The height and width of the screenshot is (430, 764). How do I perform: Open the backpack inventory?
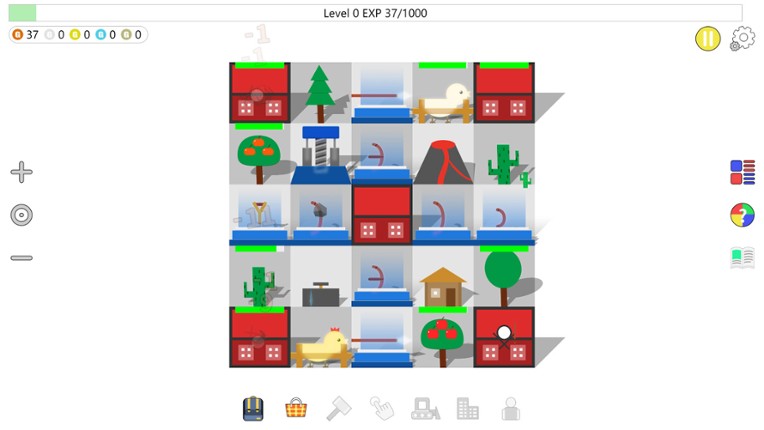253,408
